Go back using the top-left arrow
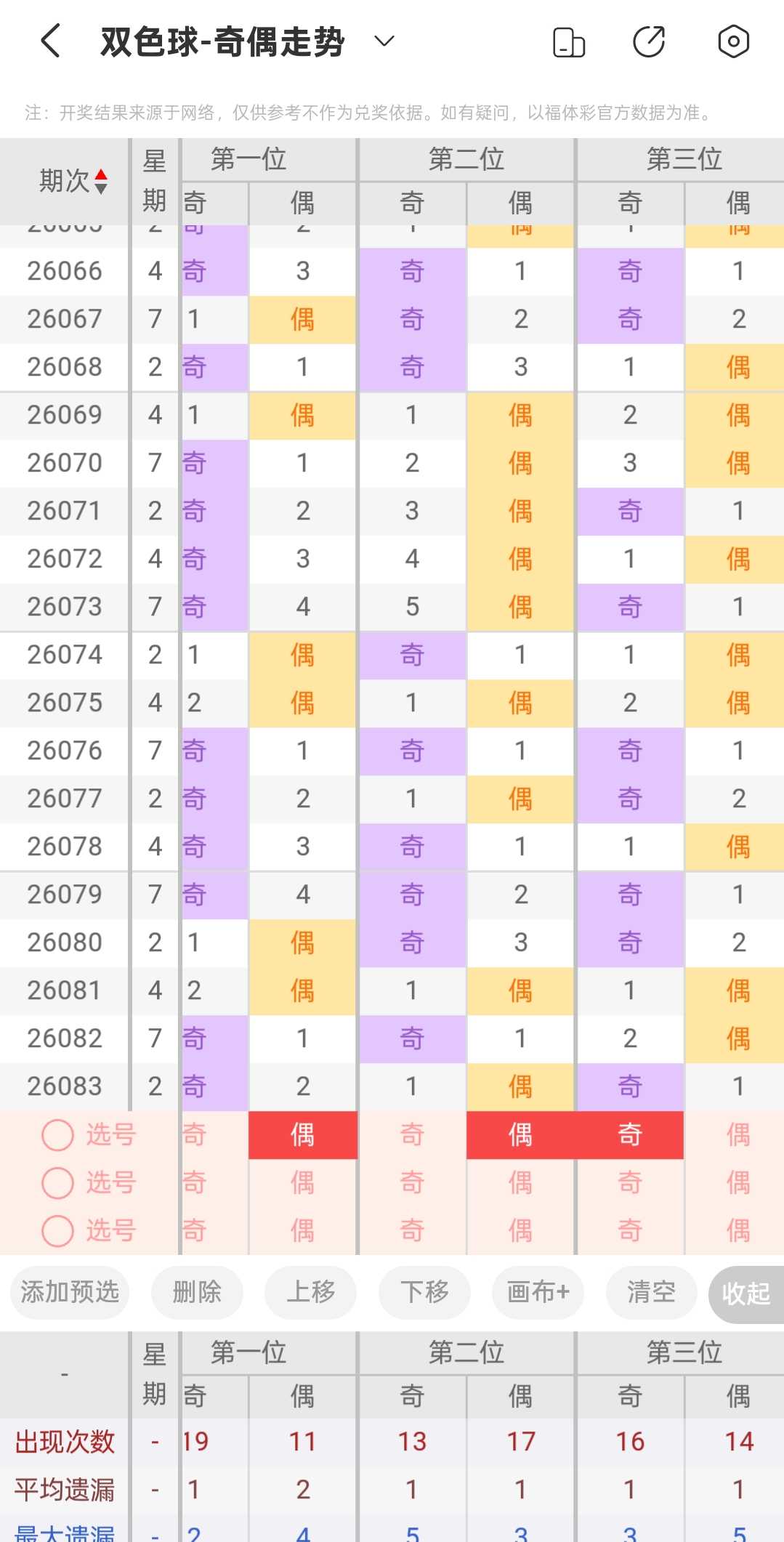Image resolution: width=784 pixels, height=1542 pixels. (x=50, y=41)
